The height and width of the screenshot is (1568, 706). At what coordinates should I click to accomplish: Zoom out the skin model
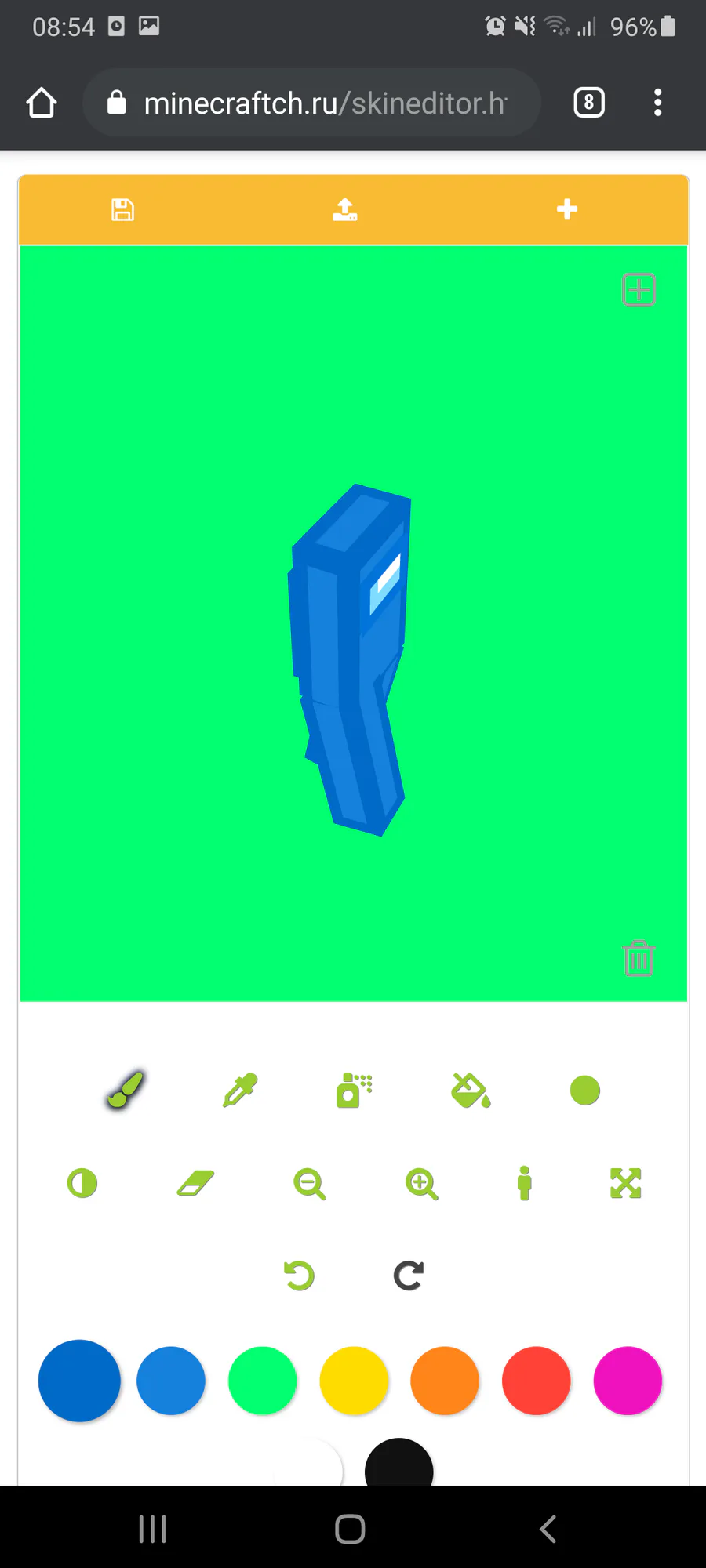(x=309, y=1184)
